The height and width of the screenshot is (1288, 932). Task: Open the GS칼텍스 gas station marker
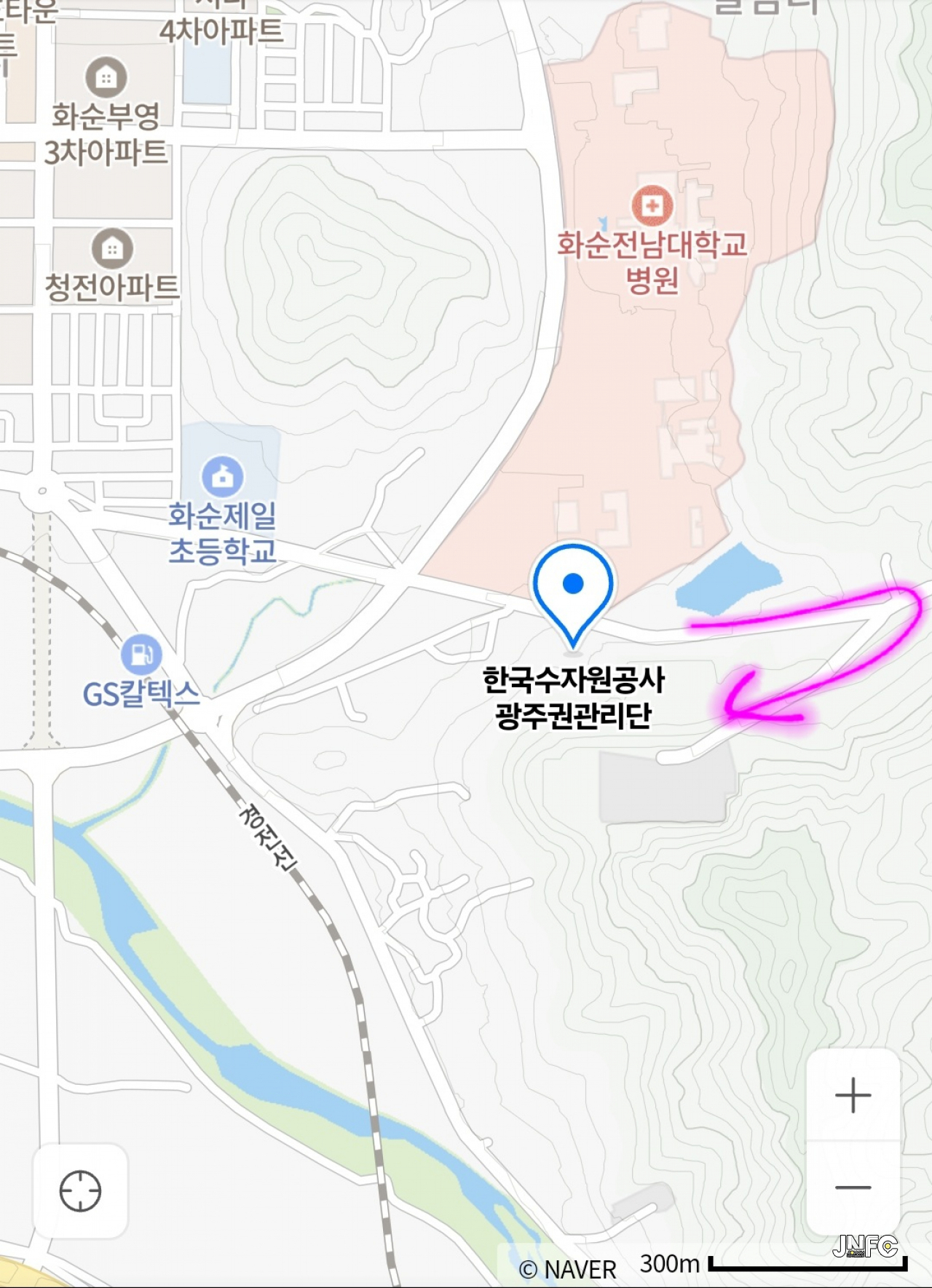(x=141, y=654)
